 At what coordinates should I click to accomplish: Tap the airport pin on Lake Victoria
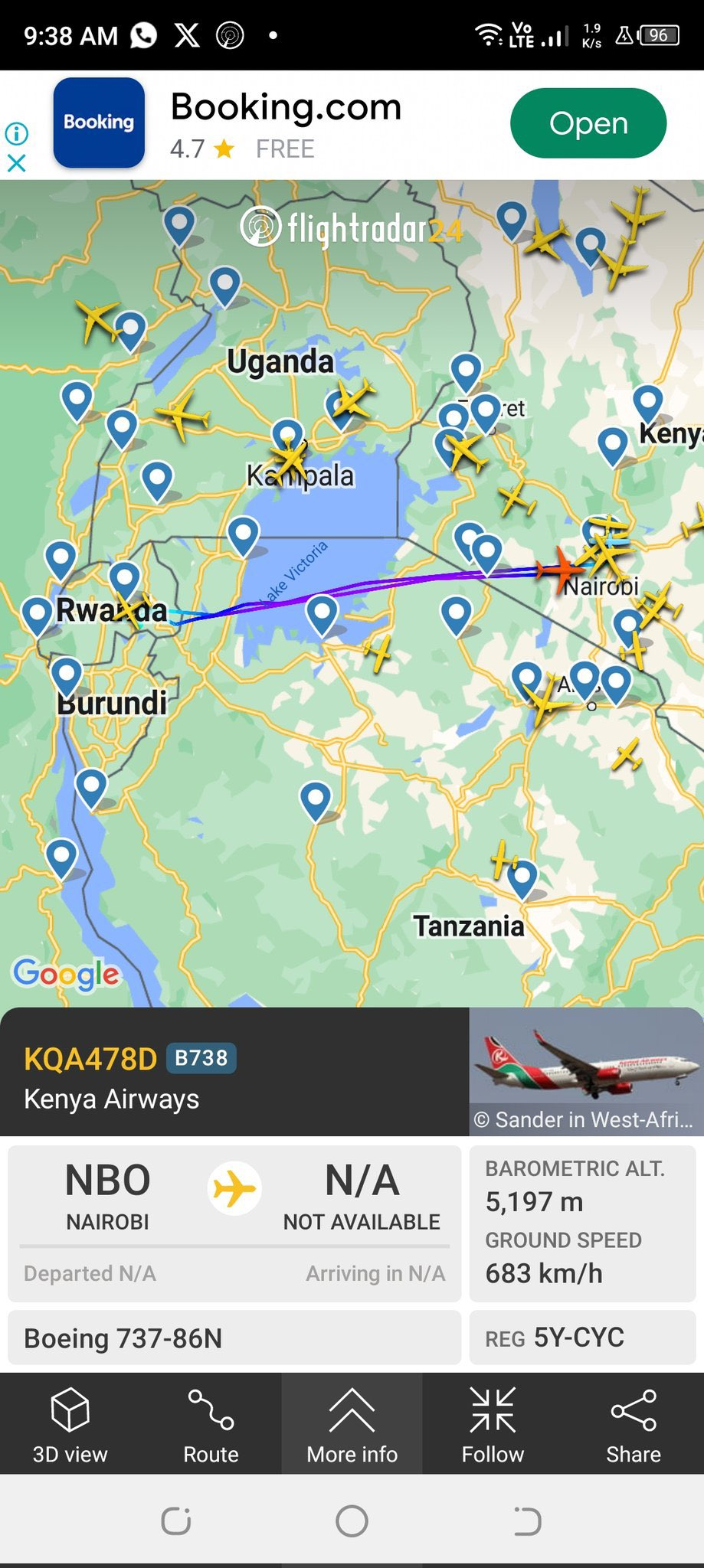[322, 614]
